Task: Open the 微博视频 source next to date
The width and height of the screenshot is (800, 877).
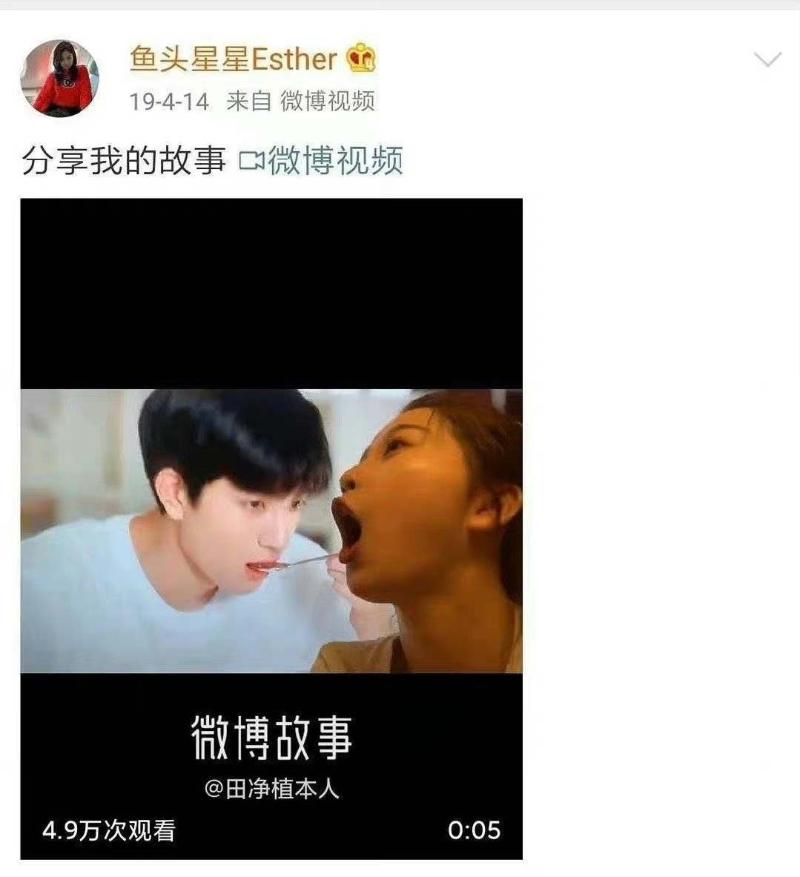Action: pos(327,102)
